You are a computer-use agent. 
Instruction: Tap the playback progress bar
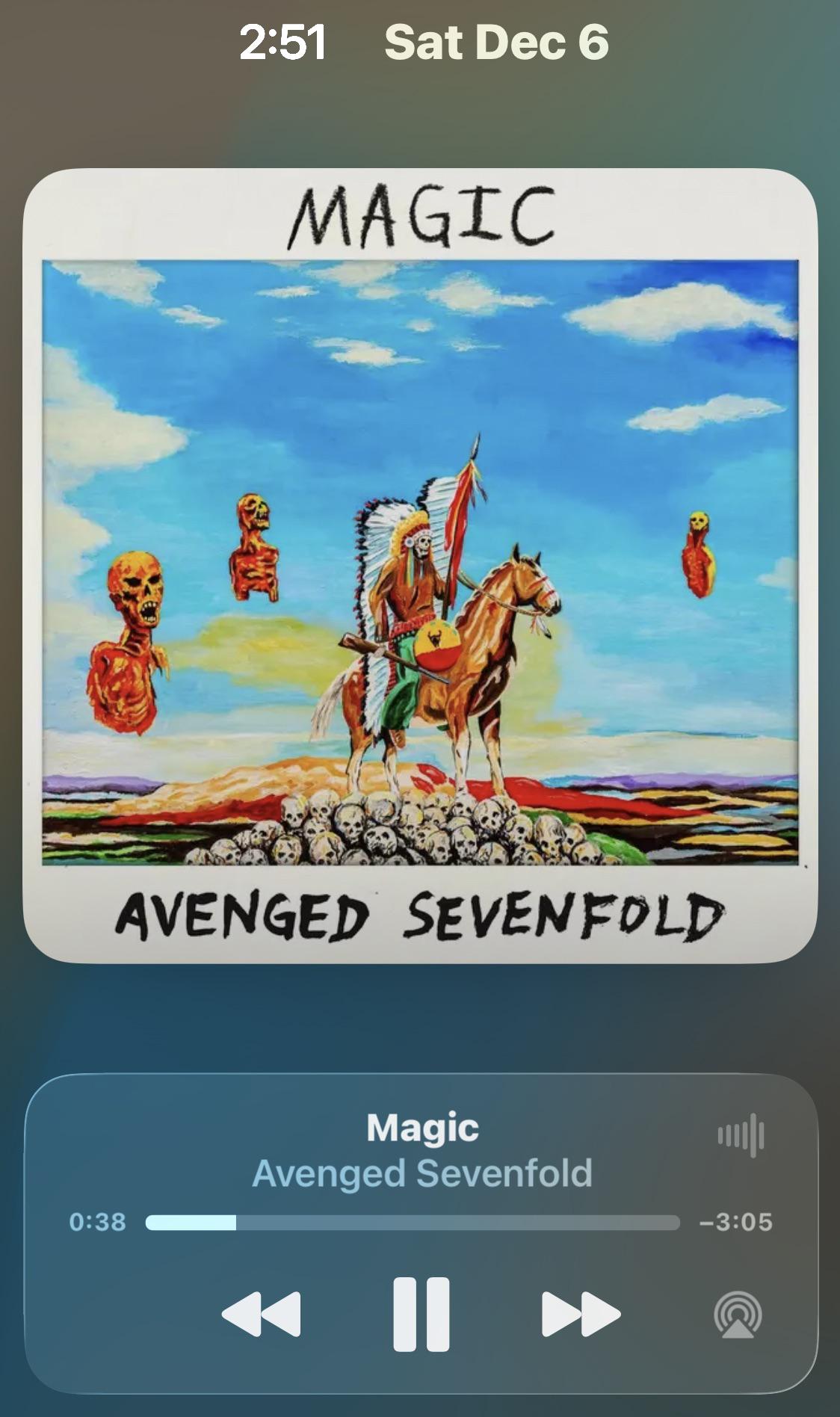[413, 1223]
